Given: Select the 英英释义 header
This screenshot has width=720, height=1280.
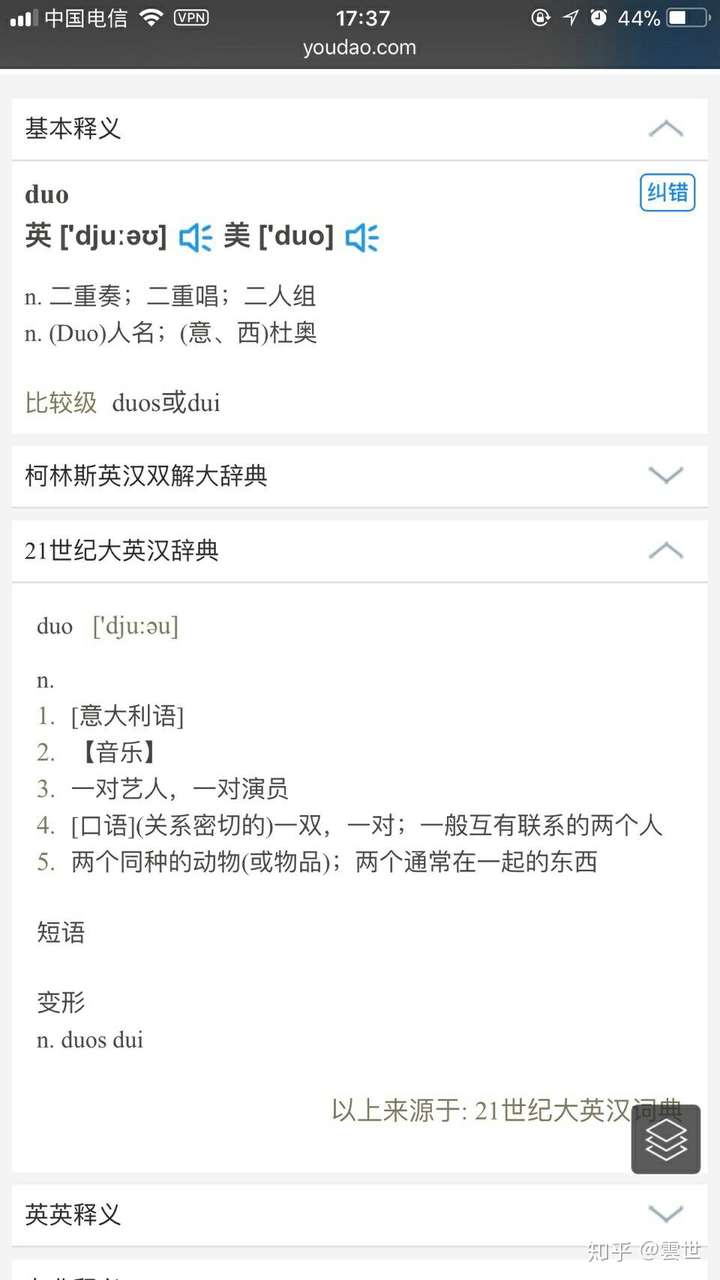Looking at the screenshot, I should [x=71, y=1214].
